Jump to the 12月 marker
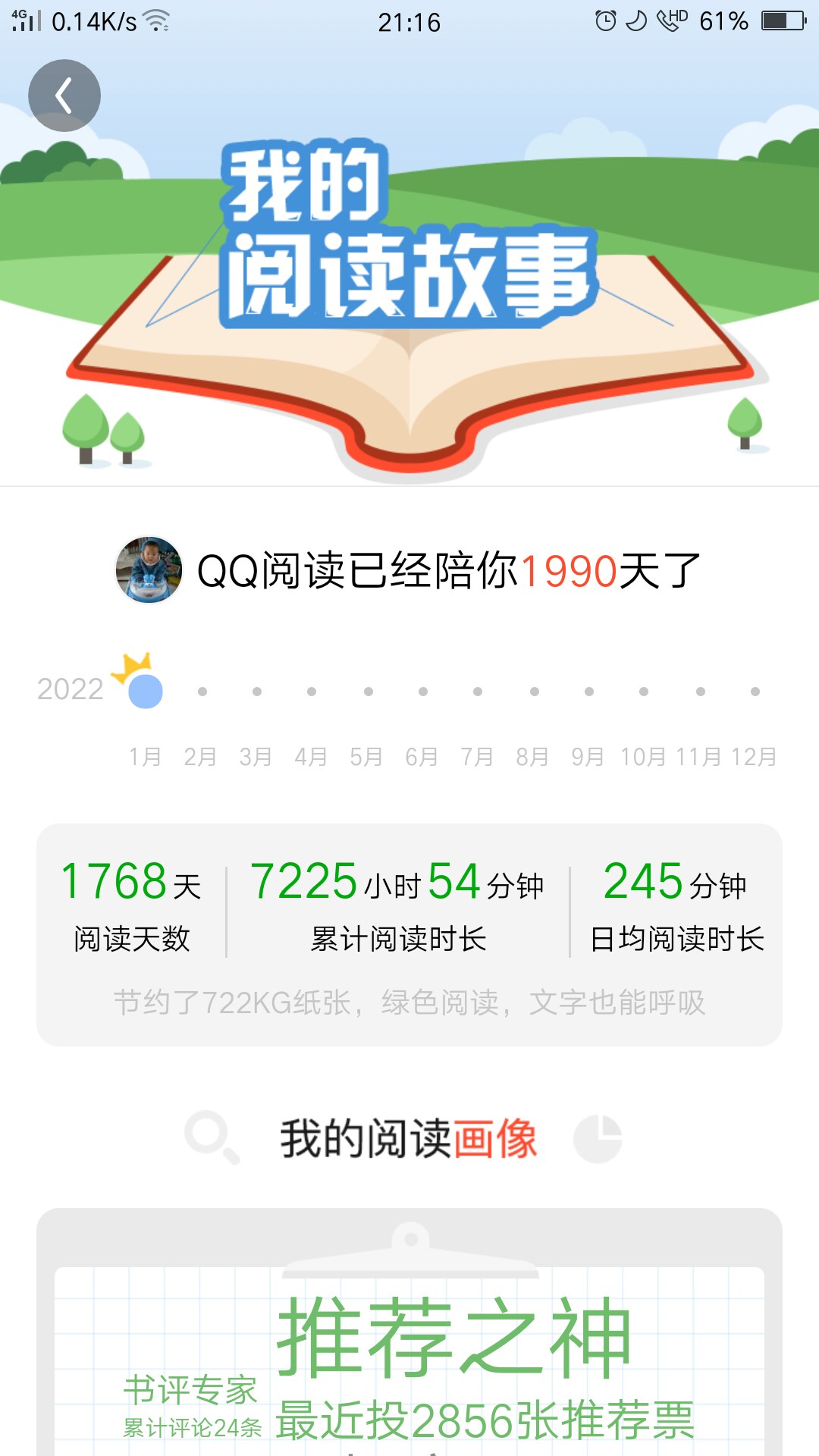 point(755,692)
